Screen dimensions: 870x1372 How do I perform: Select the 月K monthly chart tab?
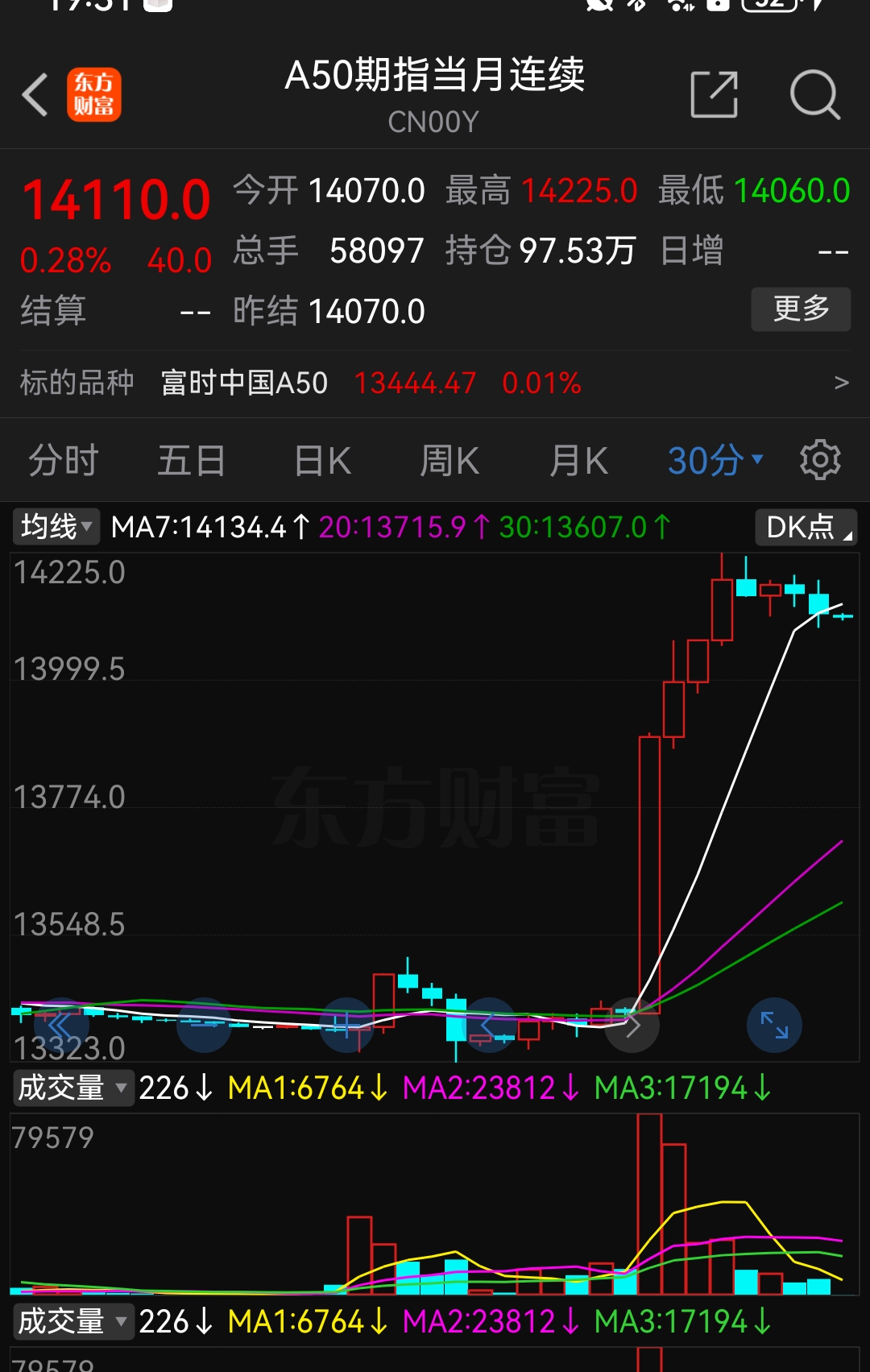coord(578,459)
